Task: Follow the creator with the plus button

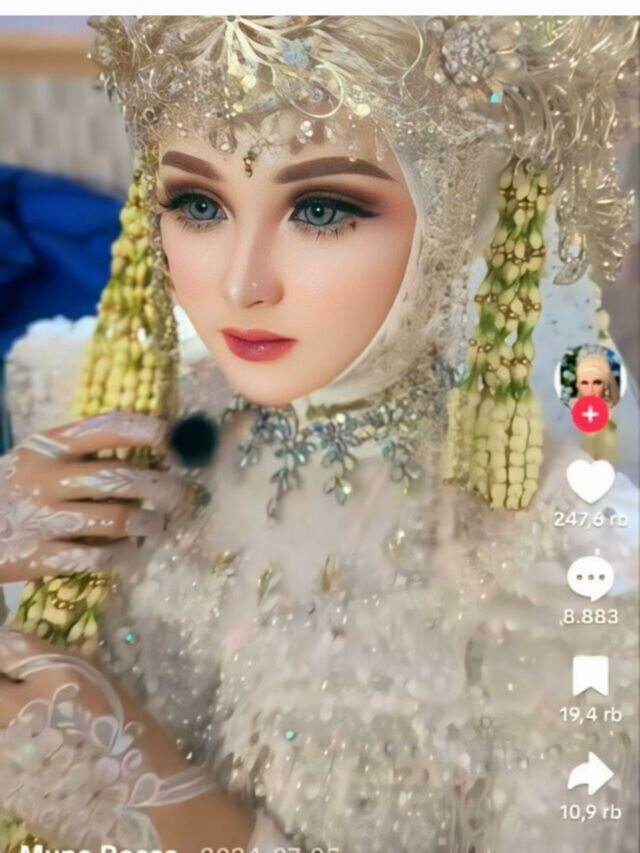Action: [590, 414]
